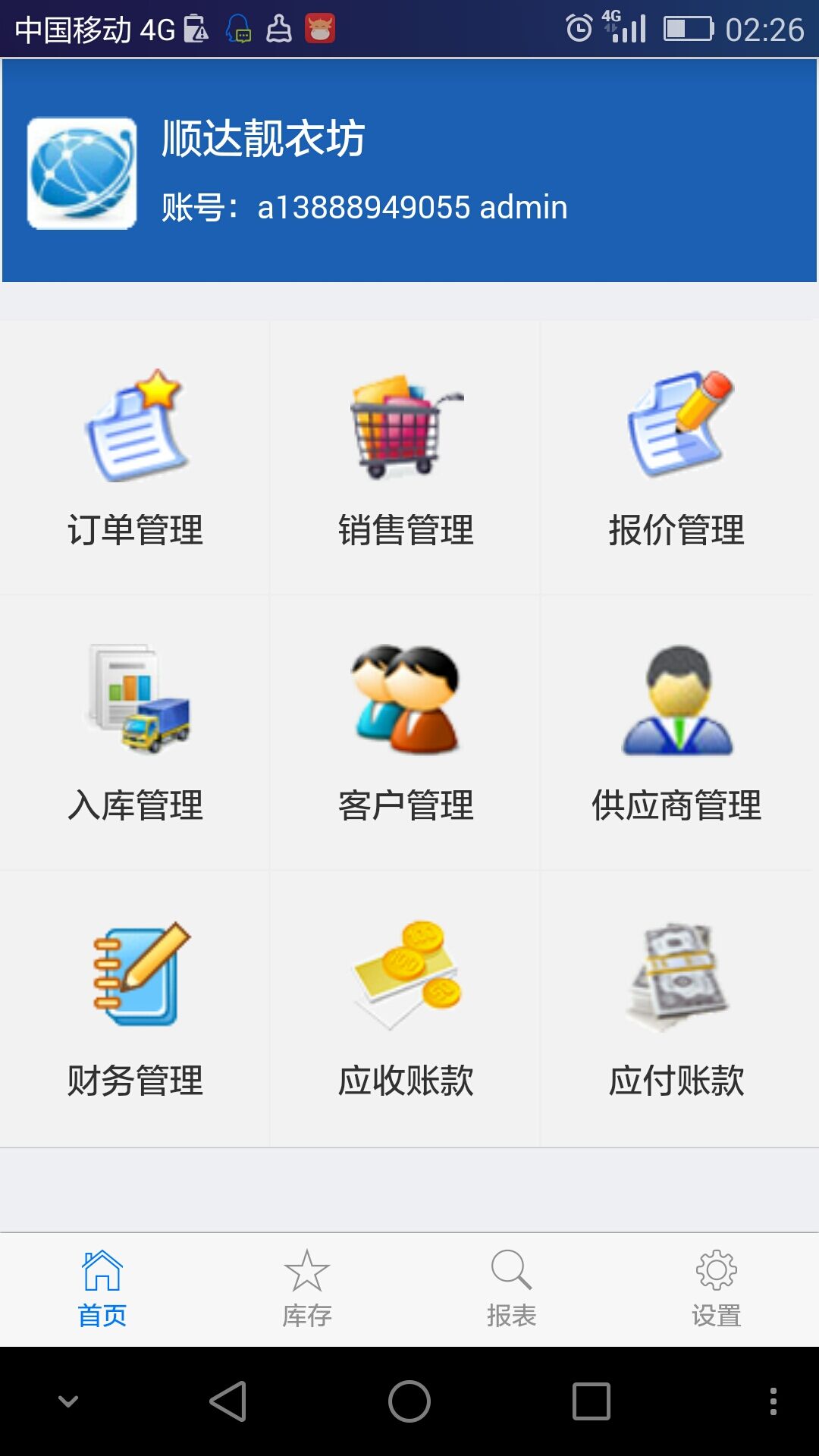Open 财务管理 finance management

(135, 1008)
